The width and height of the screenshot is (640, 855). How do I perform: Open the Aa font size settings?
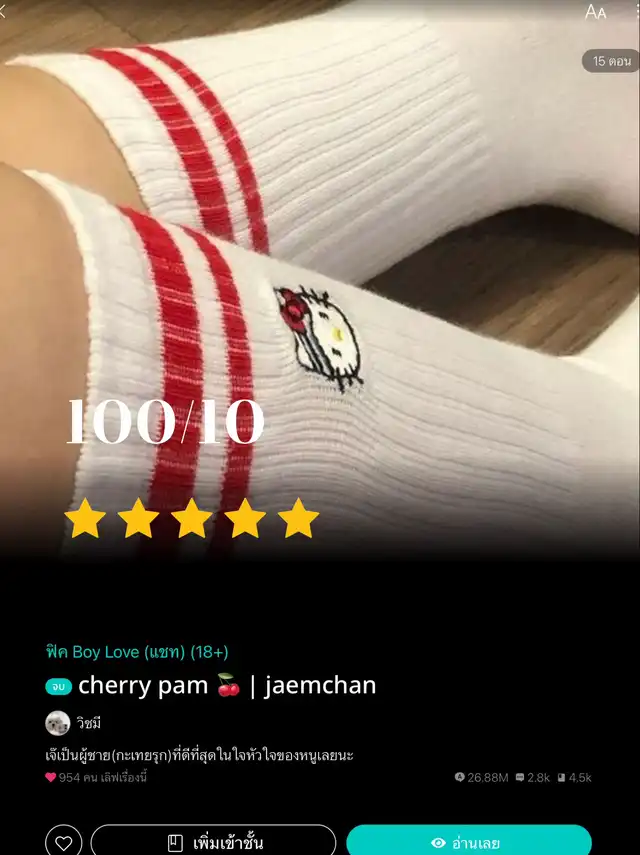[595, 12]
